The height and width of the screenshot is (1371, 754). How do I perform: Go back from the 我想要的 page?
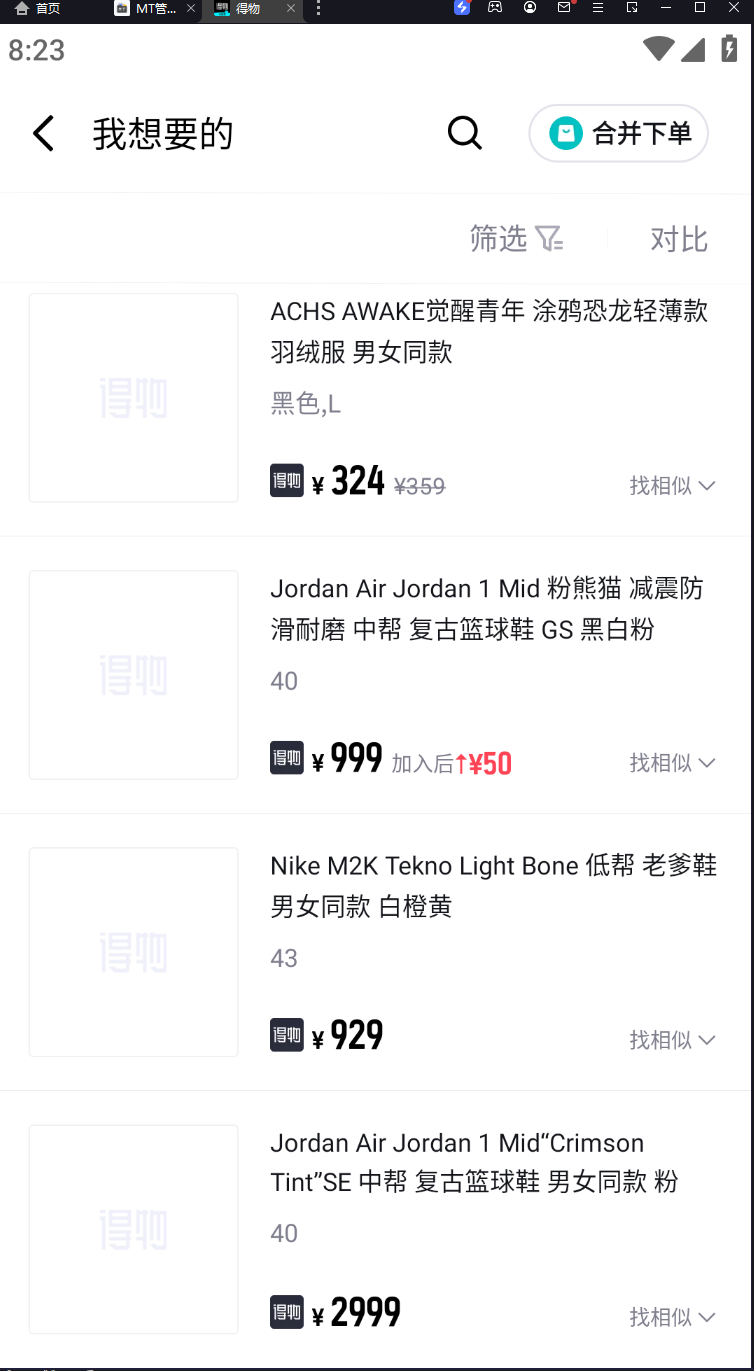tap(43, 133)
